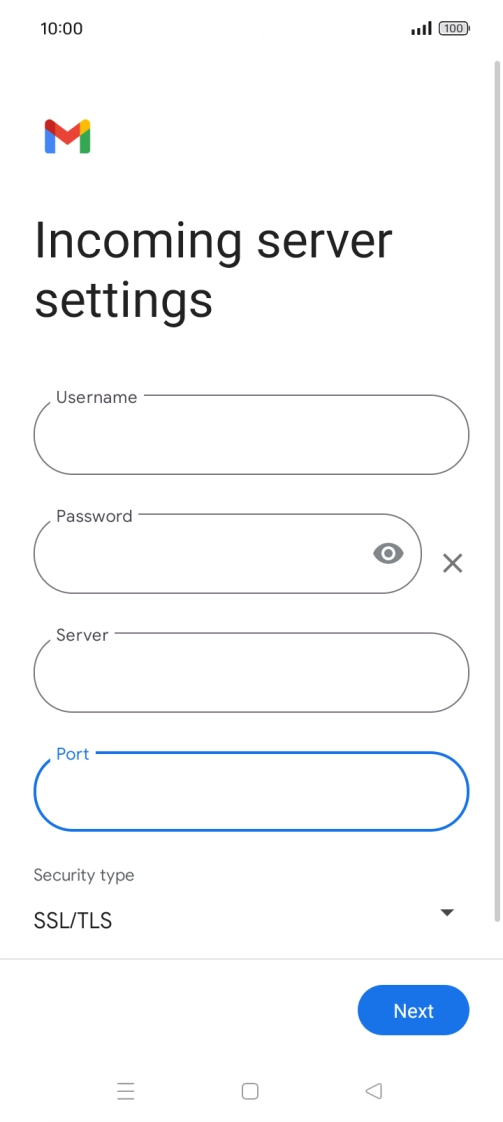The height and width of the screenshot is (1122, 503).
Task: Focus the Password field
Action: coord(228,553)
